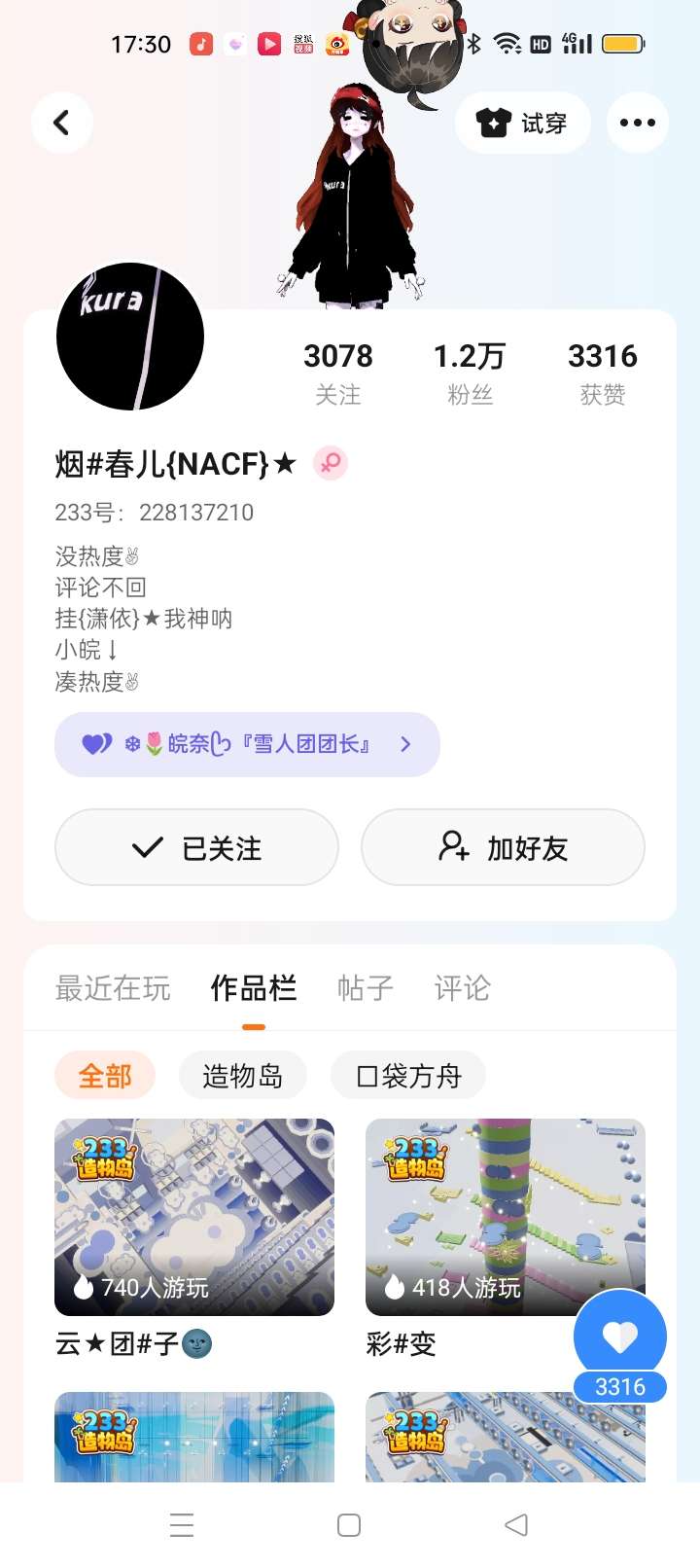Tap the system home button
The width and height of the screenshot is (700, 1568).
click(x=349, y=1524)
